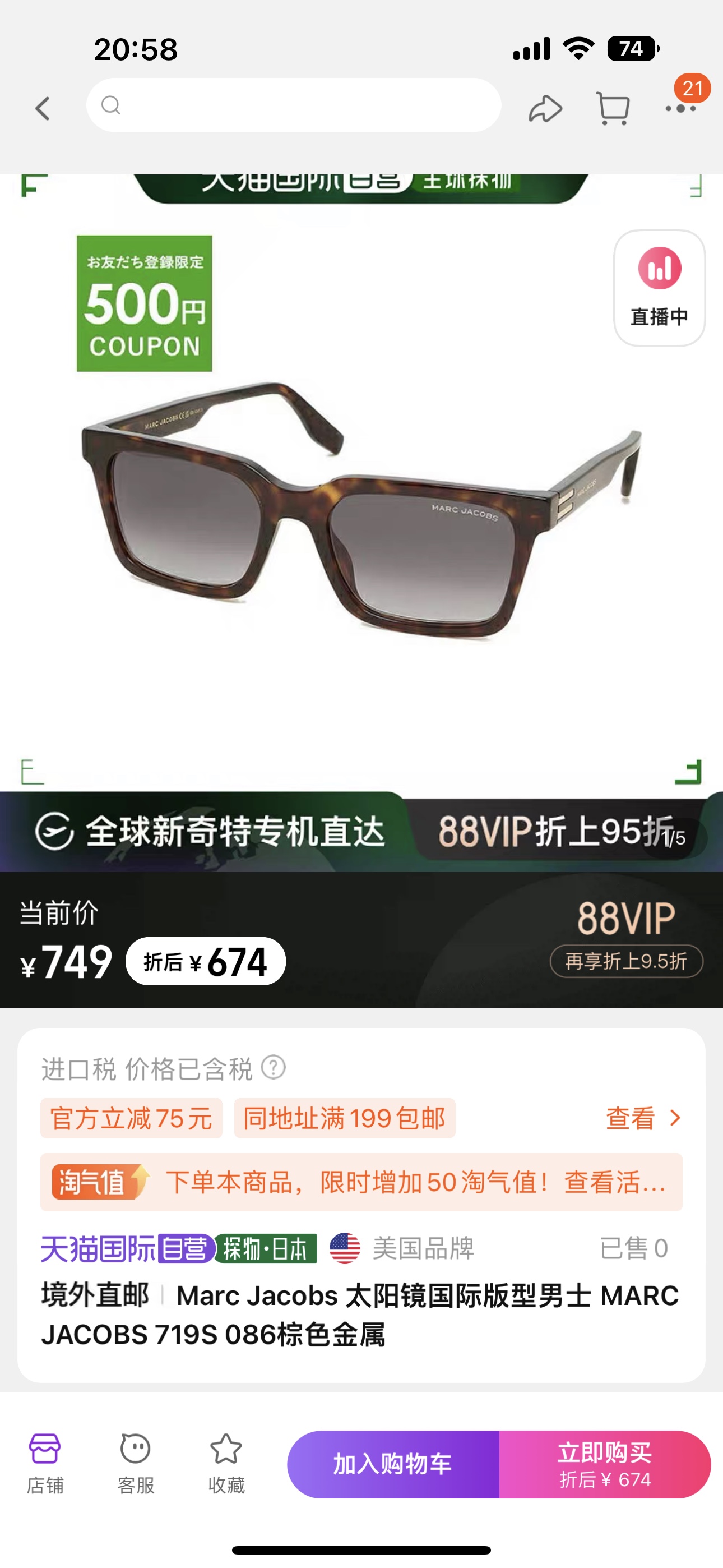
Task: Open the 直播中 live stream badge
Action: pyautogui.click(x=659, y=288)
